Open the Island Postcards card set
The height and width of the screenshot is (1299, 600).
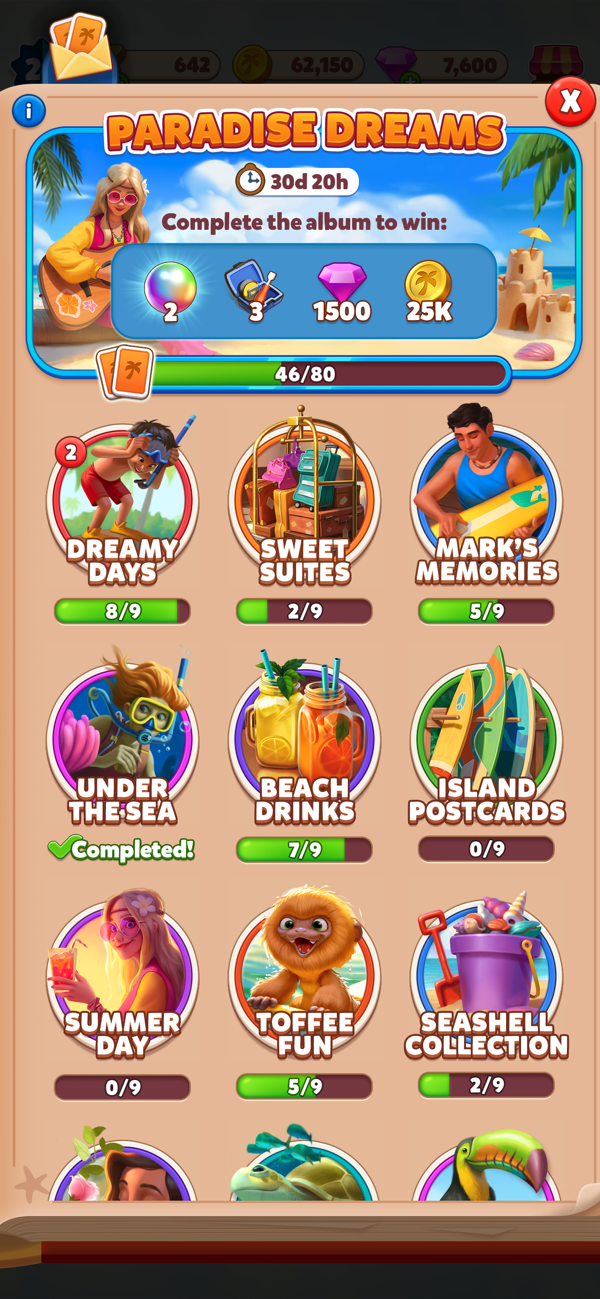tap(486, 738)
